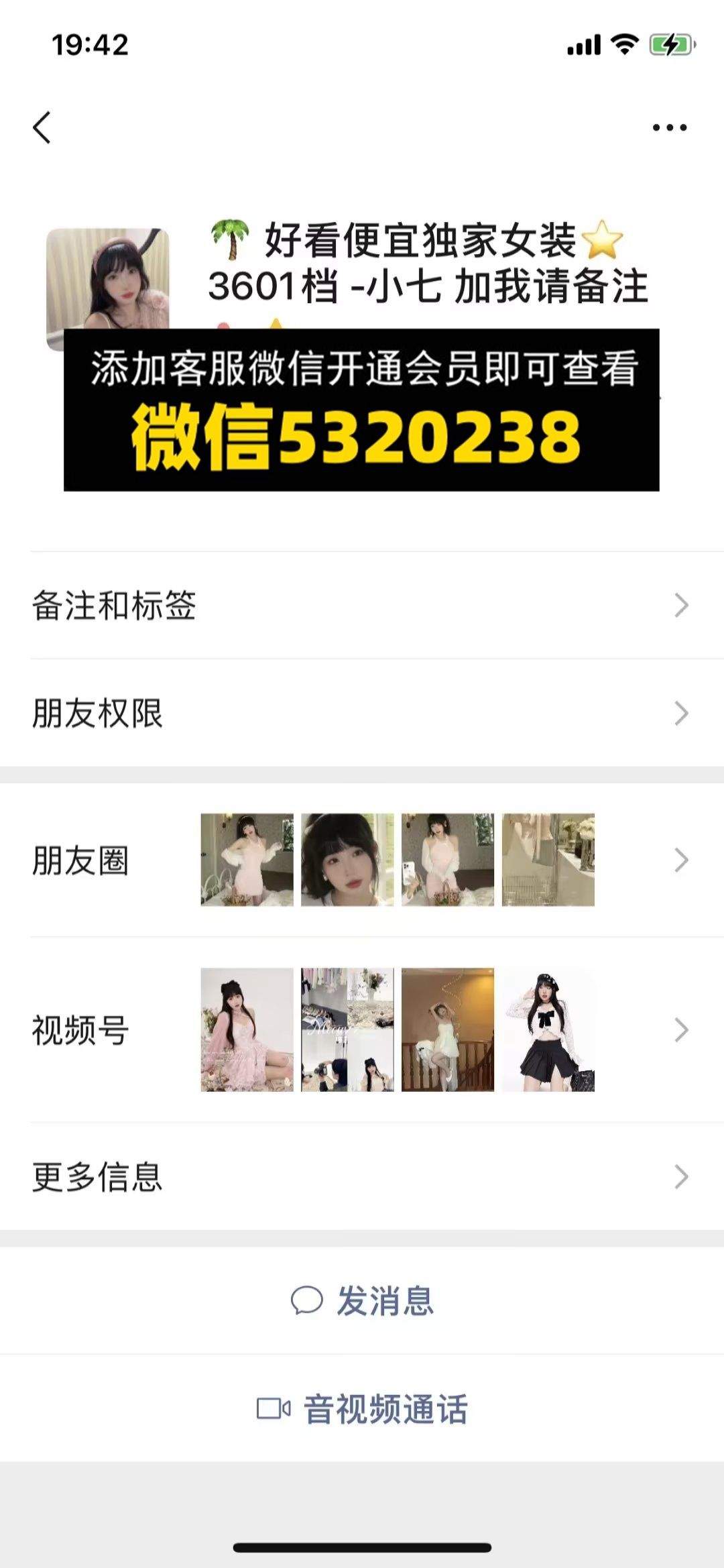Open 更多信息 row
724x1568 pixels.
point(362,1176)
